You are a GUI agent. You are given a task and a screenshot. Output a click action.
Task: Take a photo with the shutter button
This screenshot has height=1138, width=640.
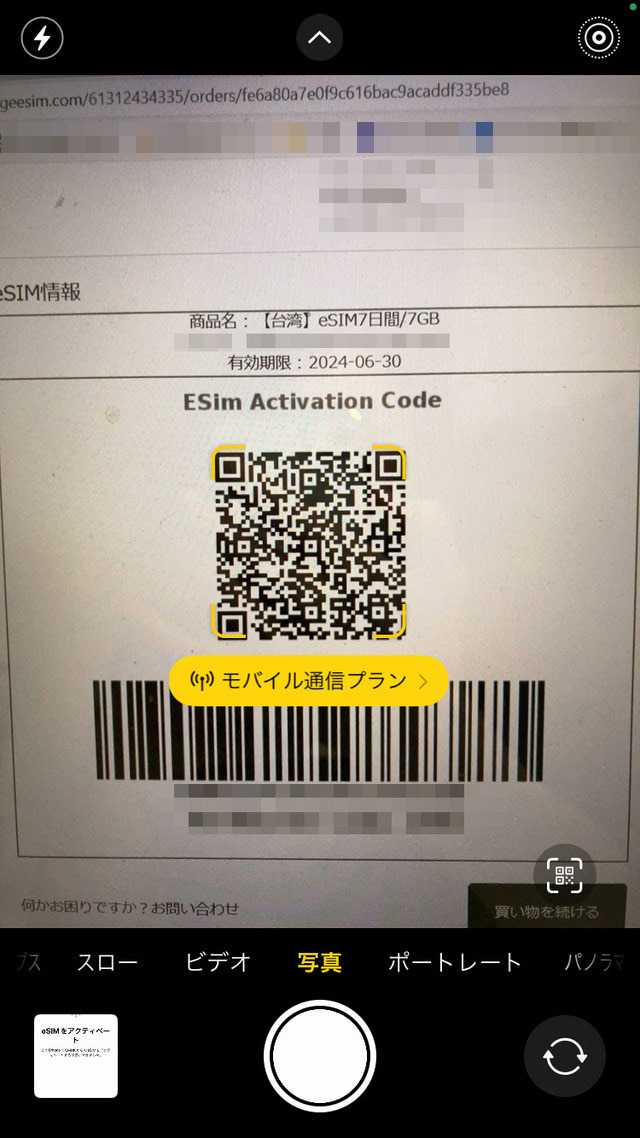point(320,1056)
